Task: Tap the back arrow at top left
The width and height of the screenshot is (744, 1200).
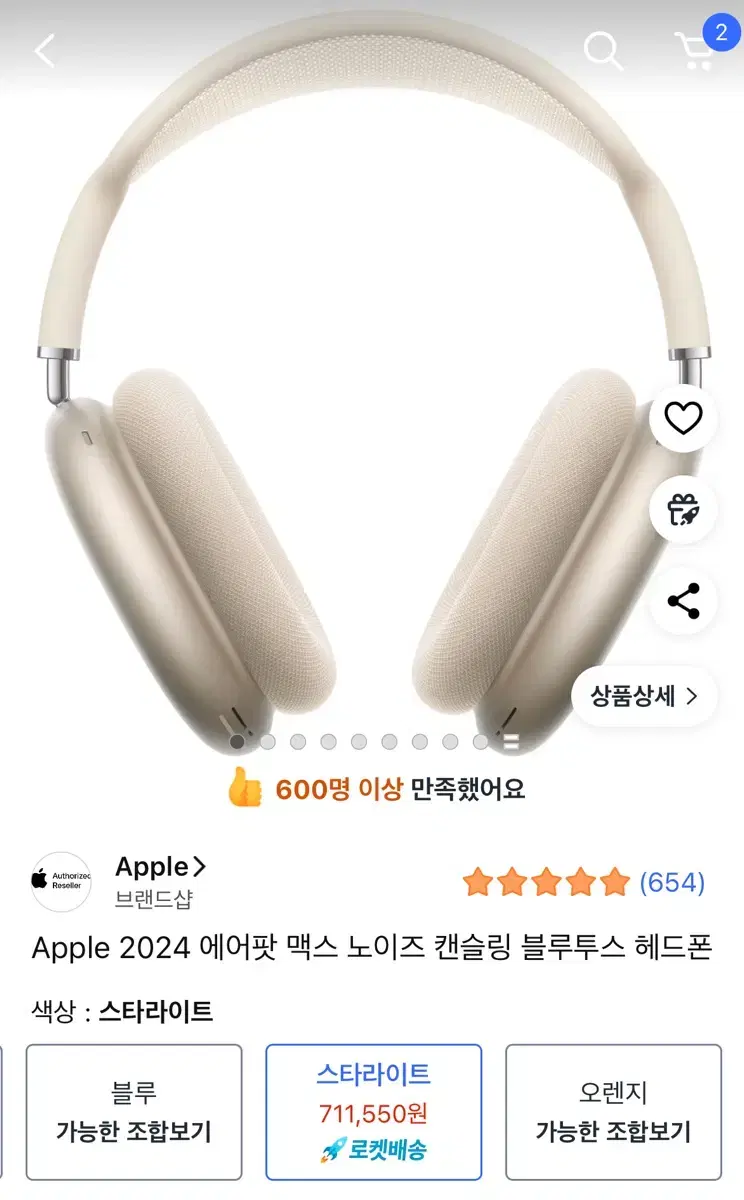Action: [x=44, y=50]
